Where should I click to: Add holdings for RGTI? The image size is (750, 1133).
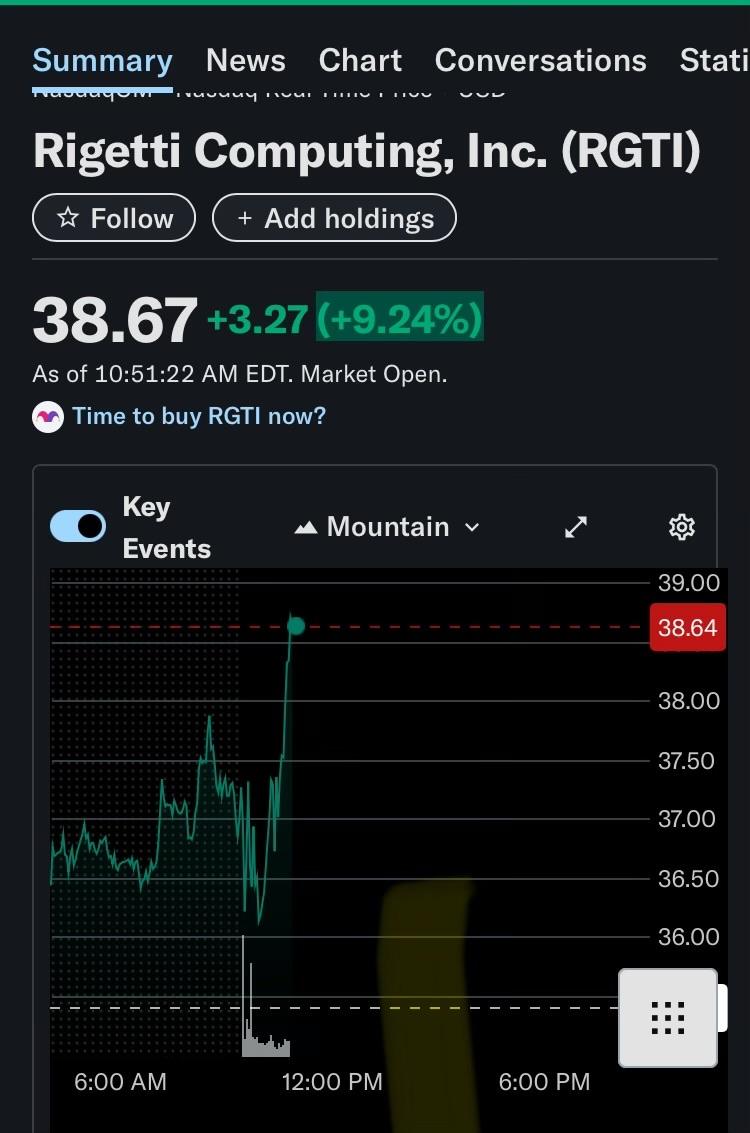[334, 218]
